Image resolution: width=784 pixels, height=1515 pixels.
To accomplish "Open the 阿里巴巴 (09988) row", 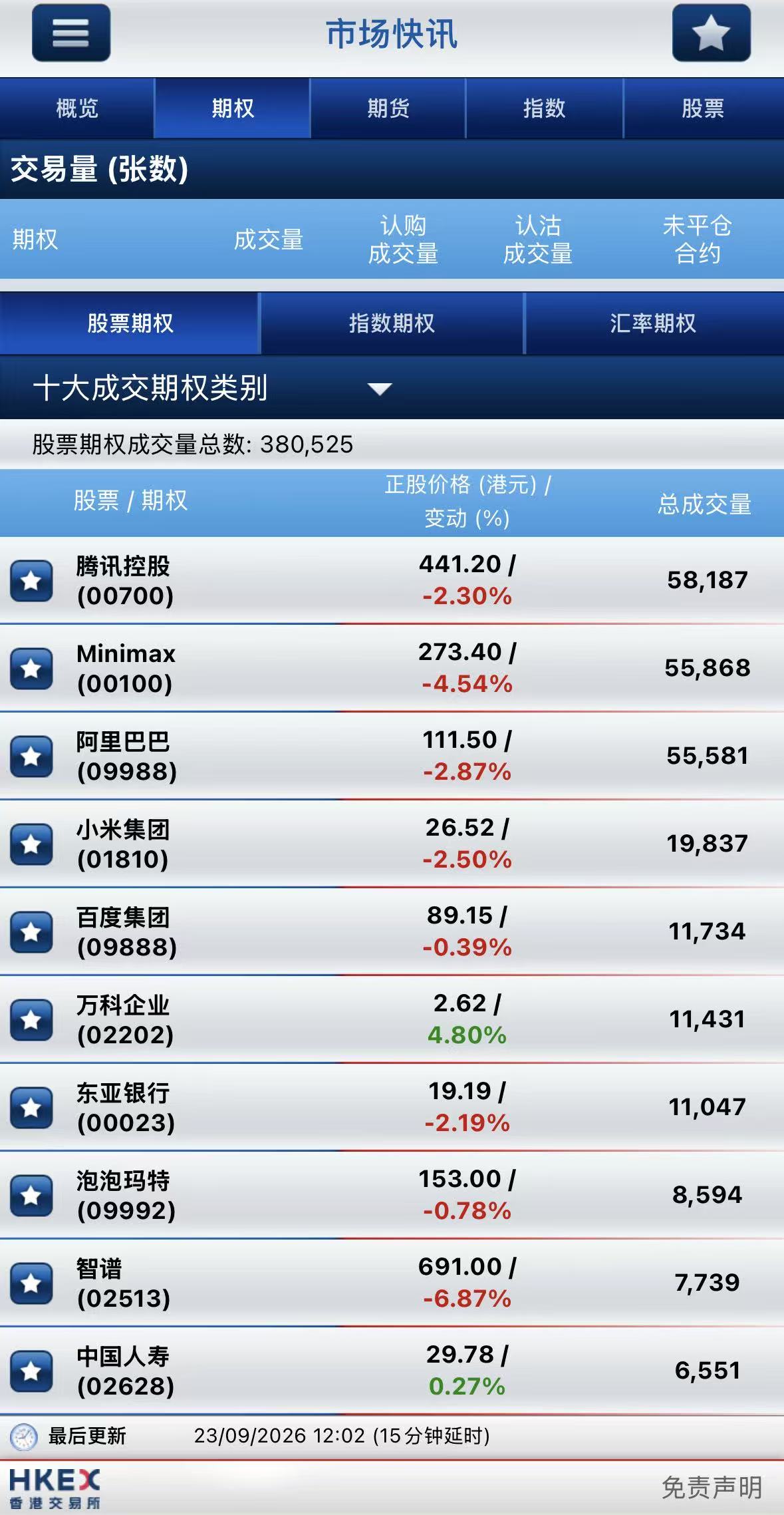I will point(392,756).
